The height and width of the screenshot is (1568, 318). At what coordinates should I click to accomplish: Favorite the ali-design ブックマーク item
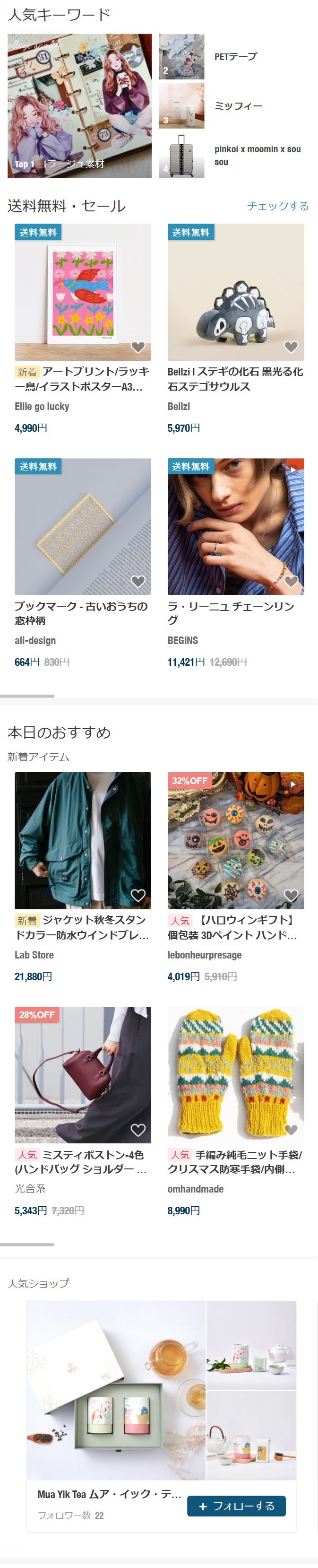(x=138, y=581)
